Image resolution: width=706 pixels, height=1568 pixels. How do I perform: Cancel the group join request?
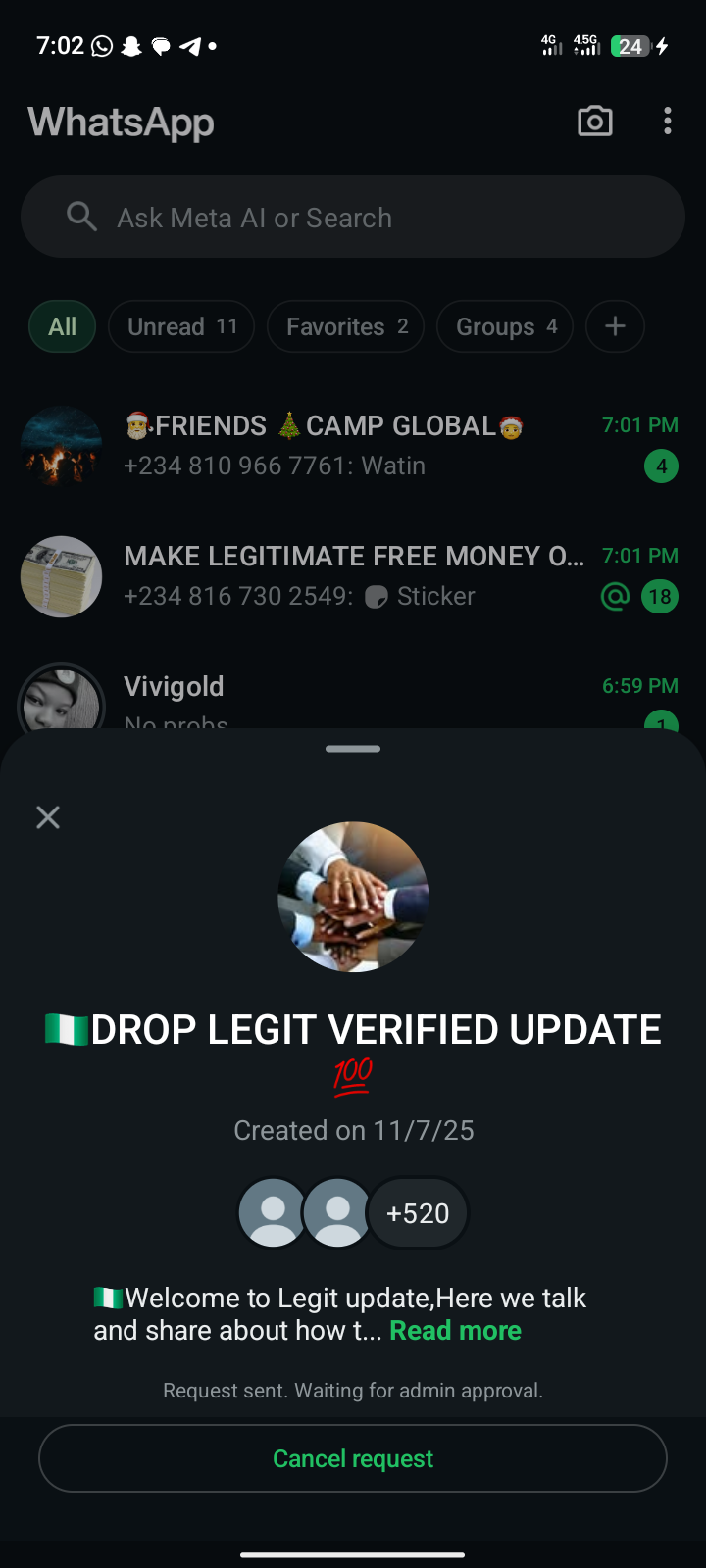(x=353, y=1458)
